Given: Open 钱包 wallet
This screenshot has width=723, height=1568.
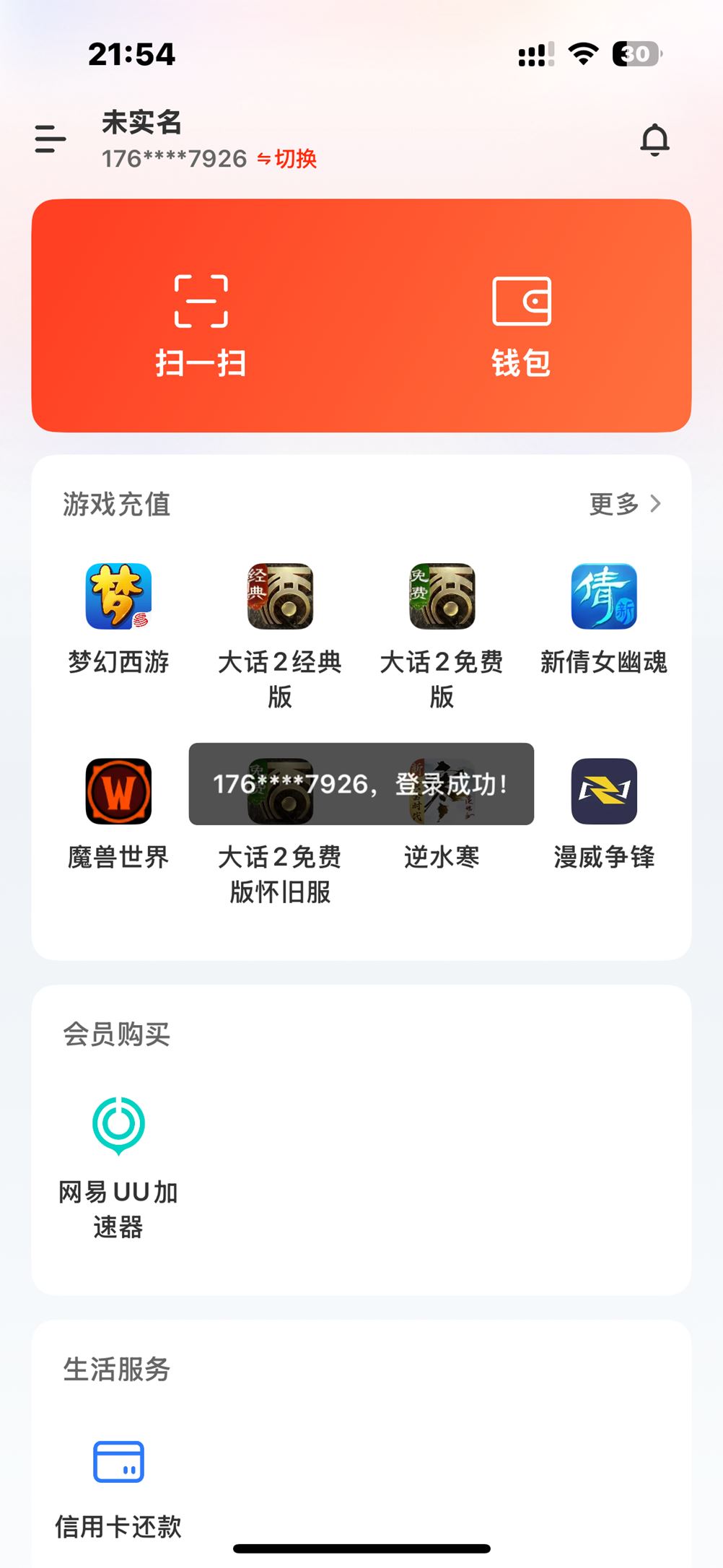Looking at the screenshot, I should pos(521,324).
